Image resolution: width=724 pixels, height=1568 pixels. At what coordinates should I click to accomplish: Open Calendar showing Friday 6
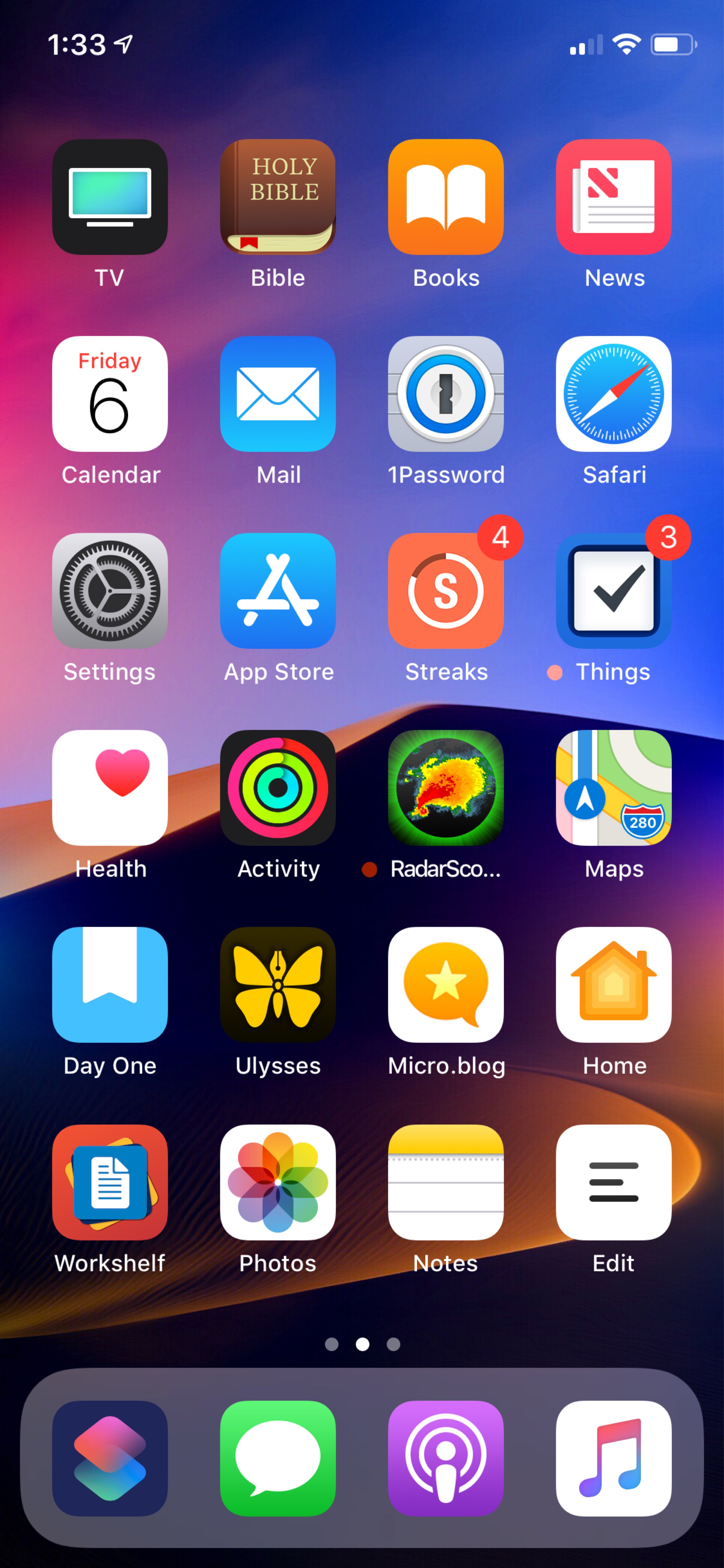click(x=109, y=394)
